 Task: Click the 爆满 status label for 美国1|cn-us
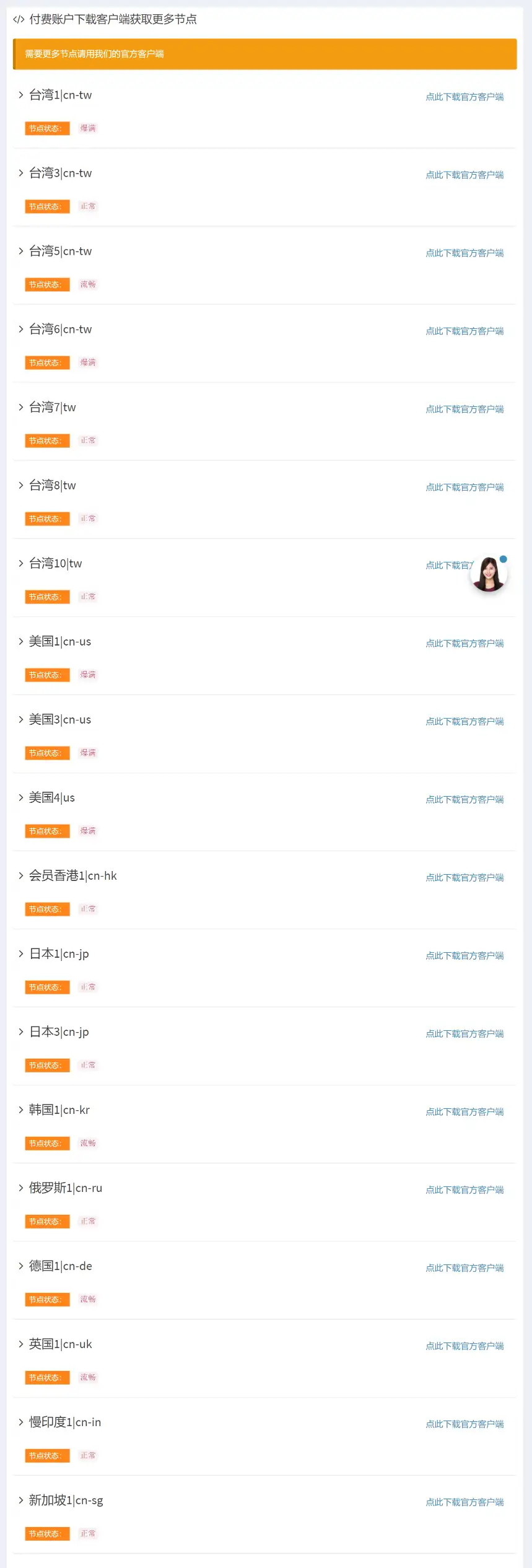pos(87,675)
